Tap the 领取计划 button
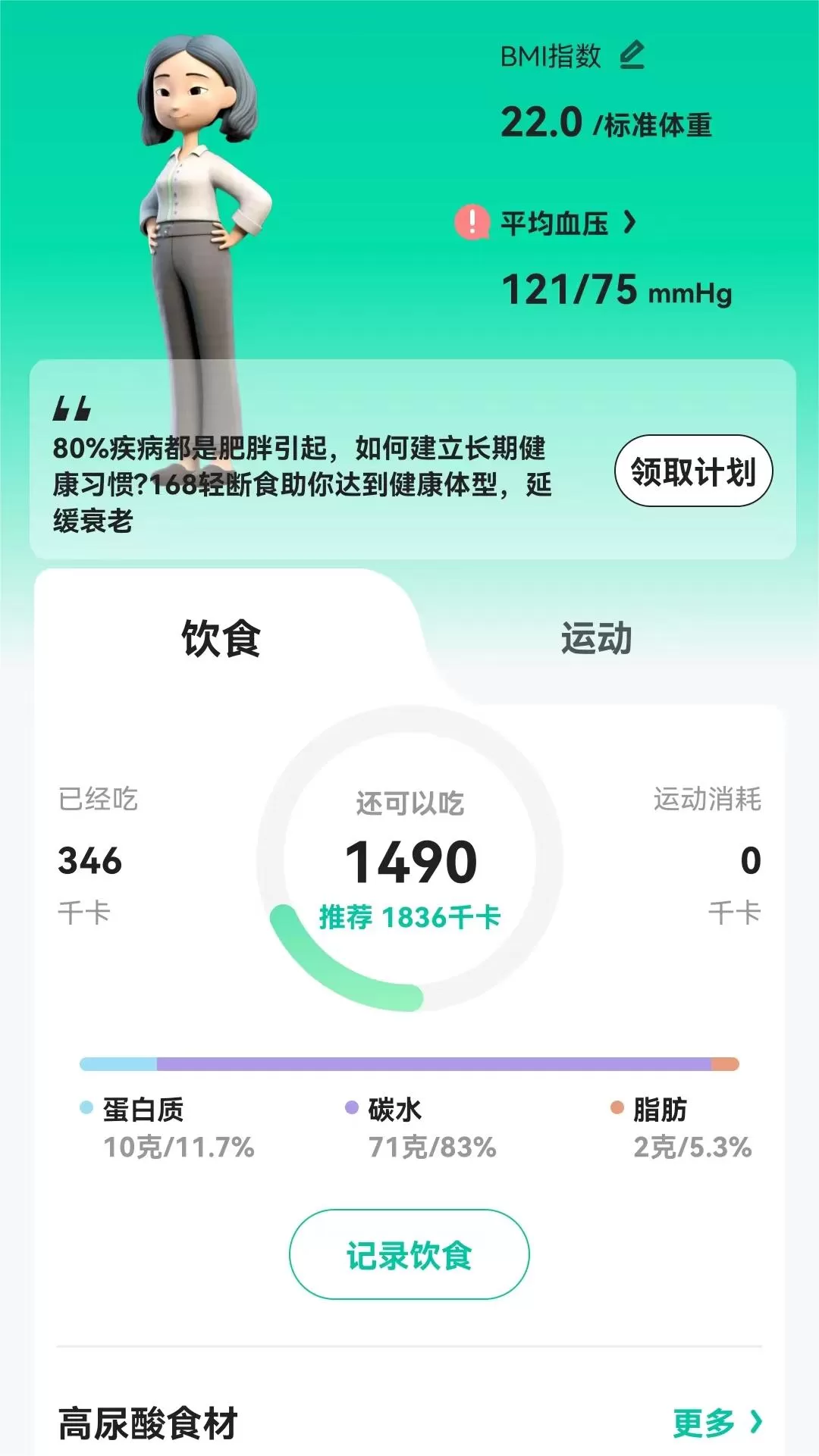This screenshot has height=1456, width=819. pos(693,471)
